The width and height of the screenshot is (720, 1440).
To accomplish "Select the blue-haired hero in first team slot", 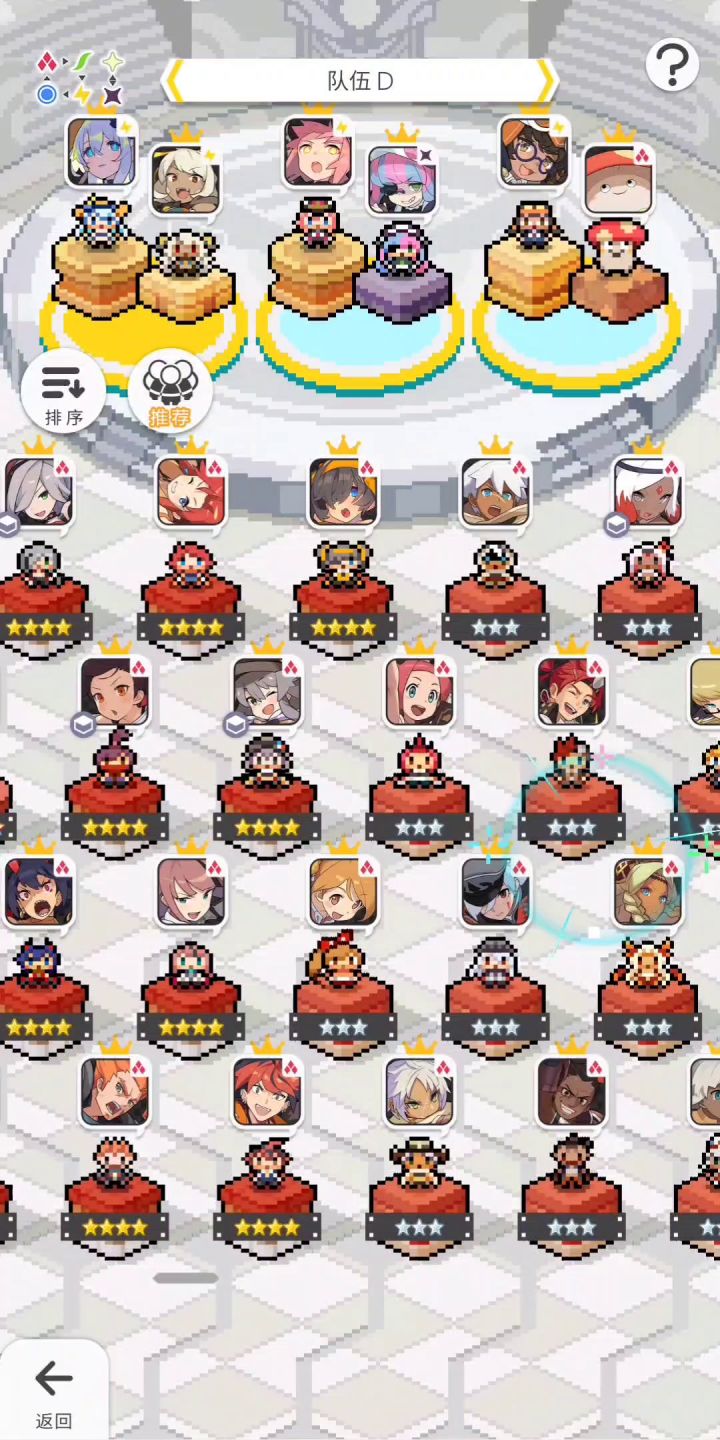I will point(101,152).
